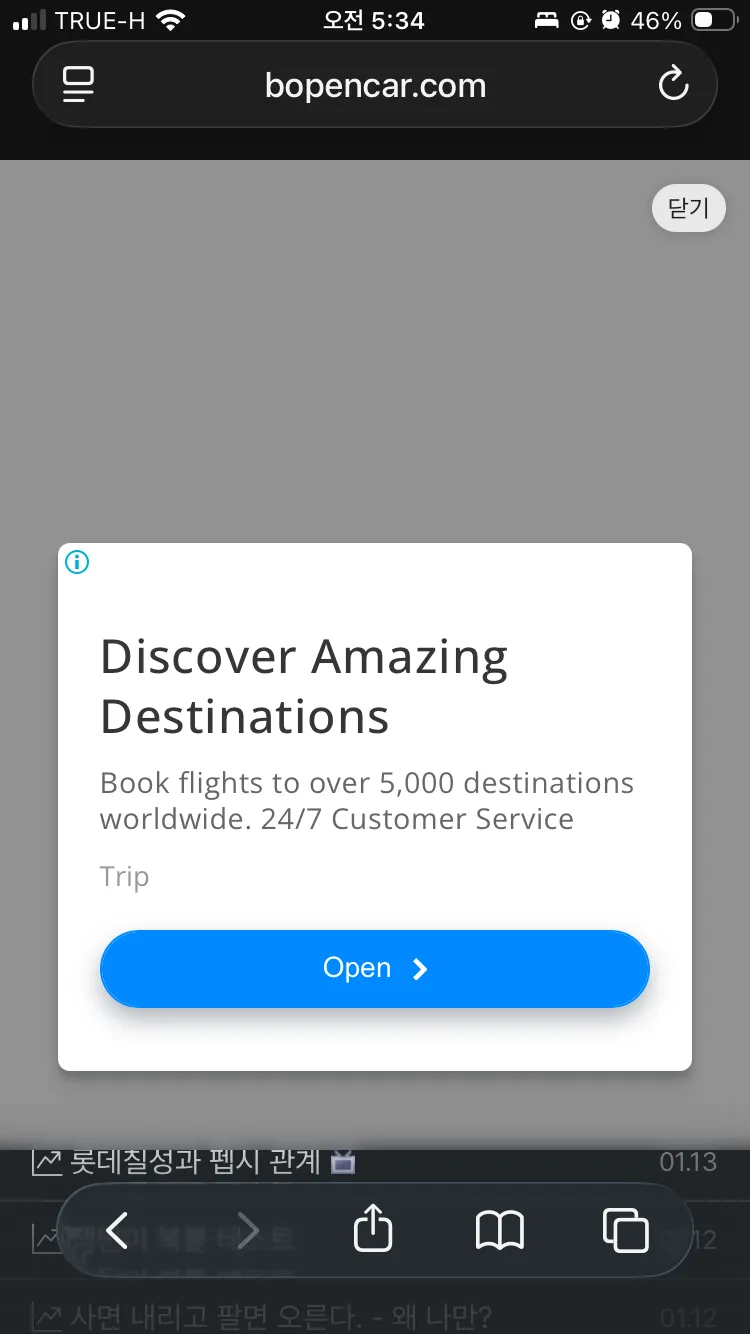Open the bookmarks book icon
750x1334 pixels.
(499, 1230)
